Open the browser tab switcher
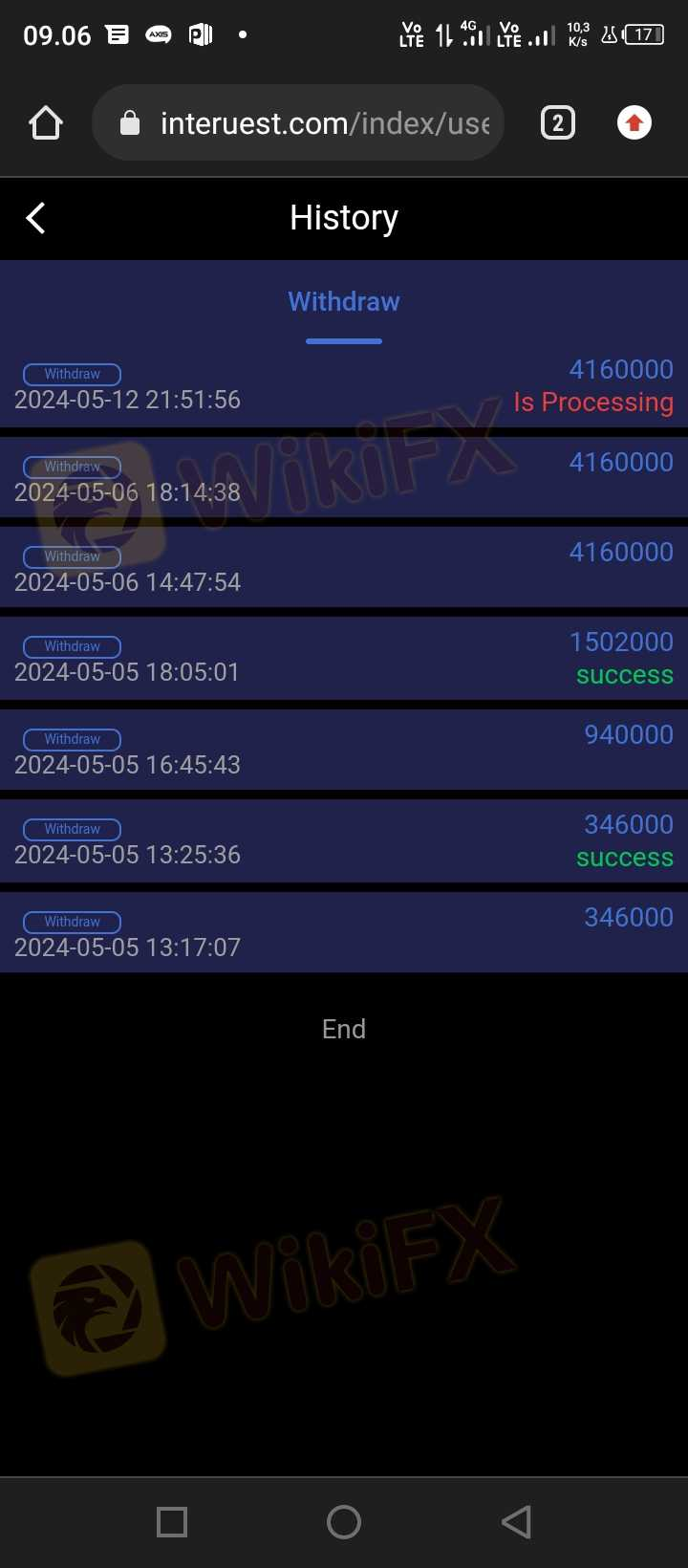 pos(558,123)
